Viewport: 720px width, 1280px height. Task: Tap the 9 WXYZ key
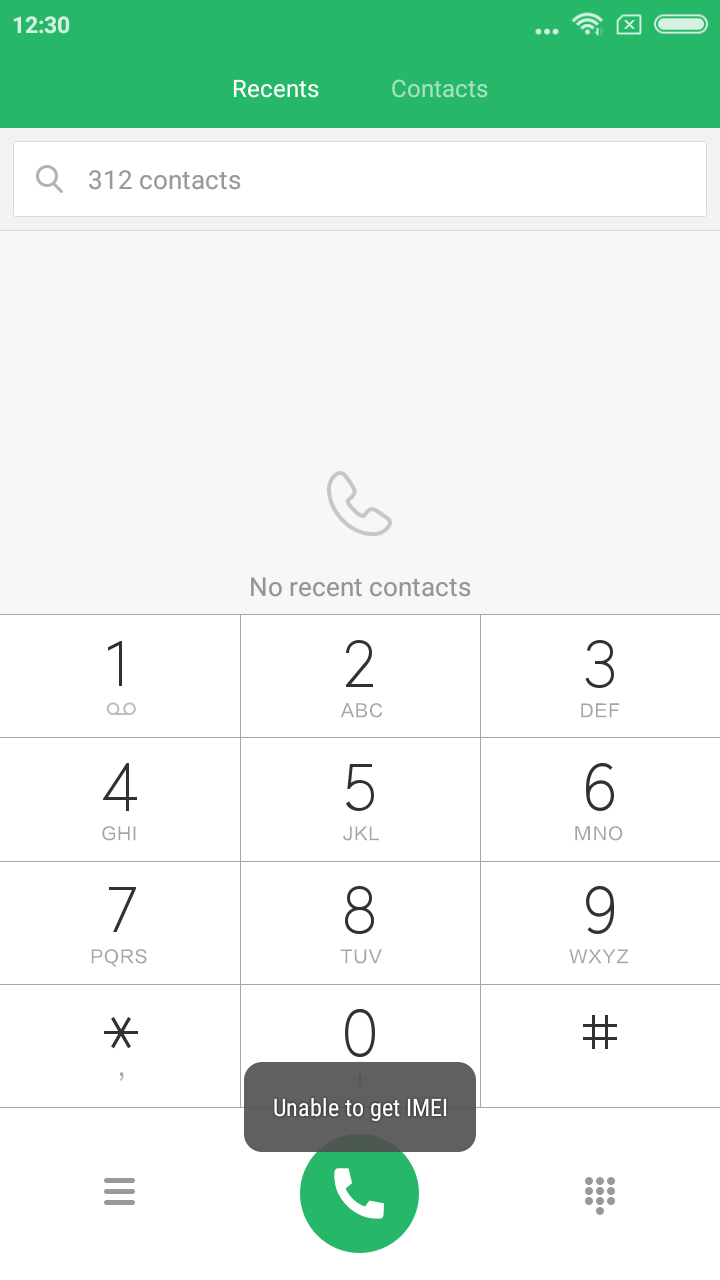[600, 922]
